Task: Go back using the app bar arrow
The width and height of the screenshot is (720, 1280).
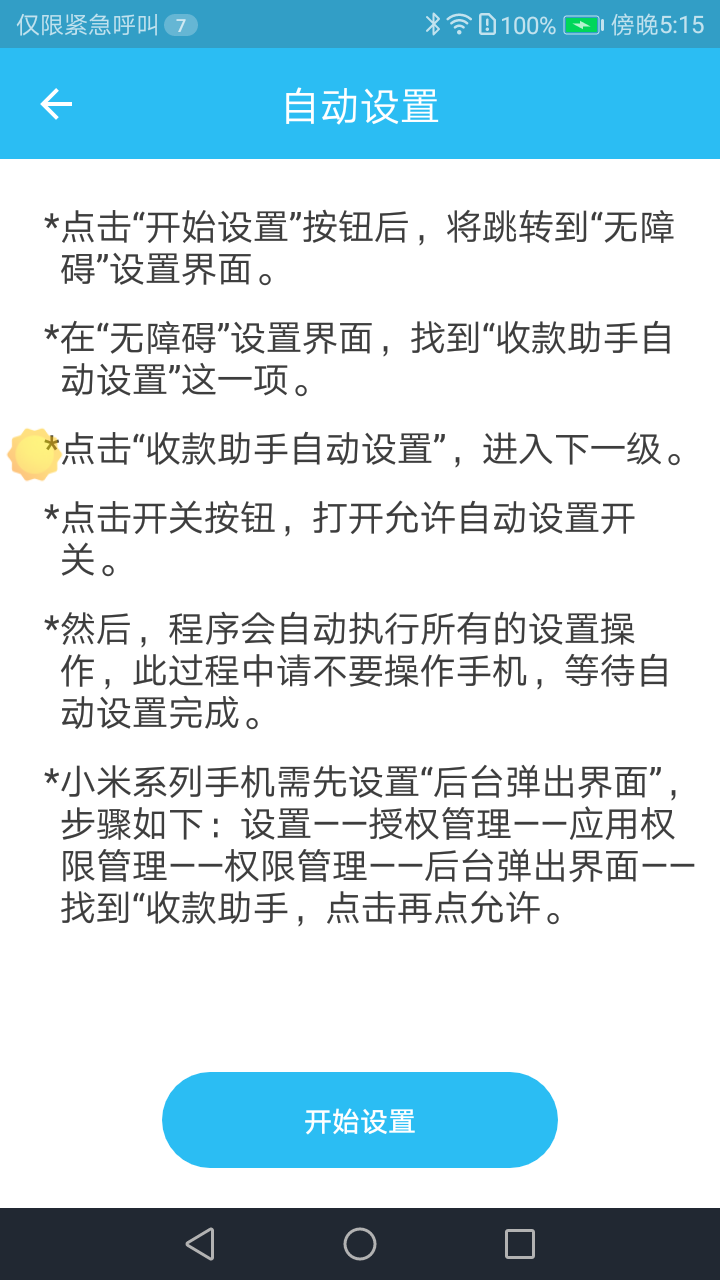Action: click(56, 104)
